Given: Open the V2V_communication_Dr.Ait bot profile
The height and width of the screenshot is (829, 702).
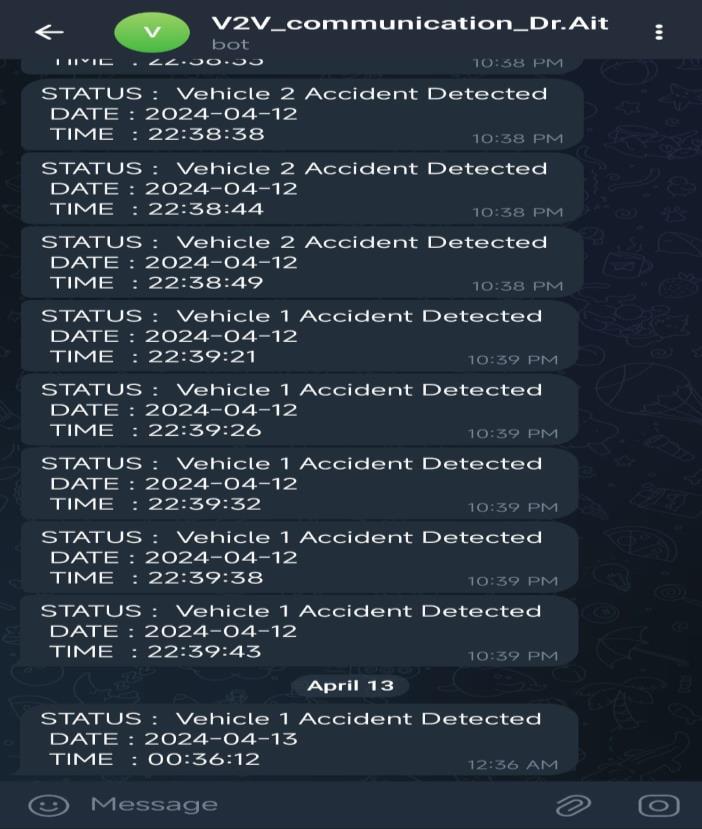Looking at the screenshot, I should (x=409, y=31).
